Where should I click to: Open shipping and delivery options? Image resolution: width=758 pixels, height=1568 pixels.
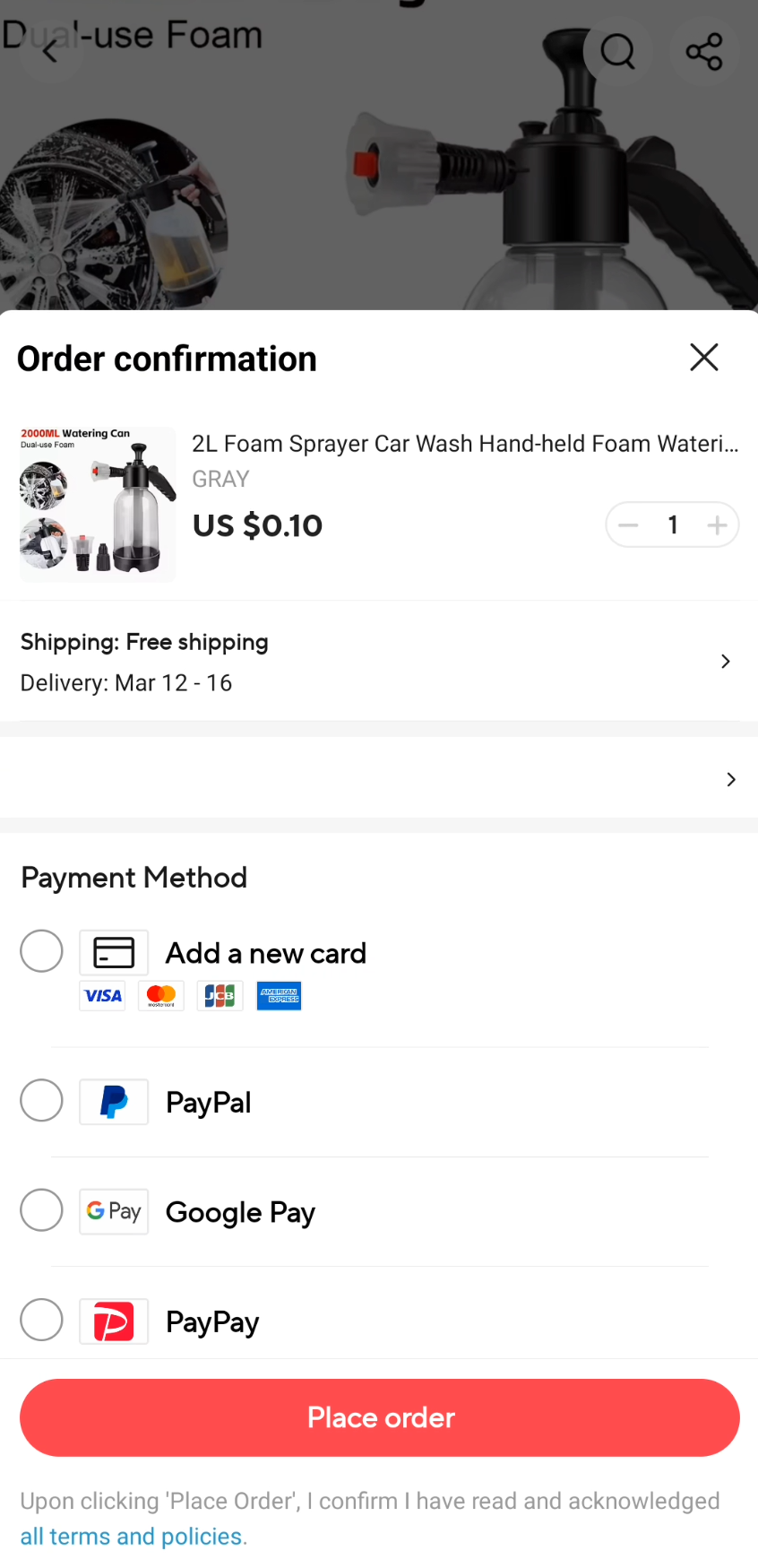(378, 662)
